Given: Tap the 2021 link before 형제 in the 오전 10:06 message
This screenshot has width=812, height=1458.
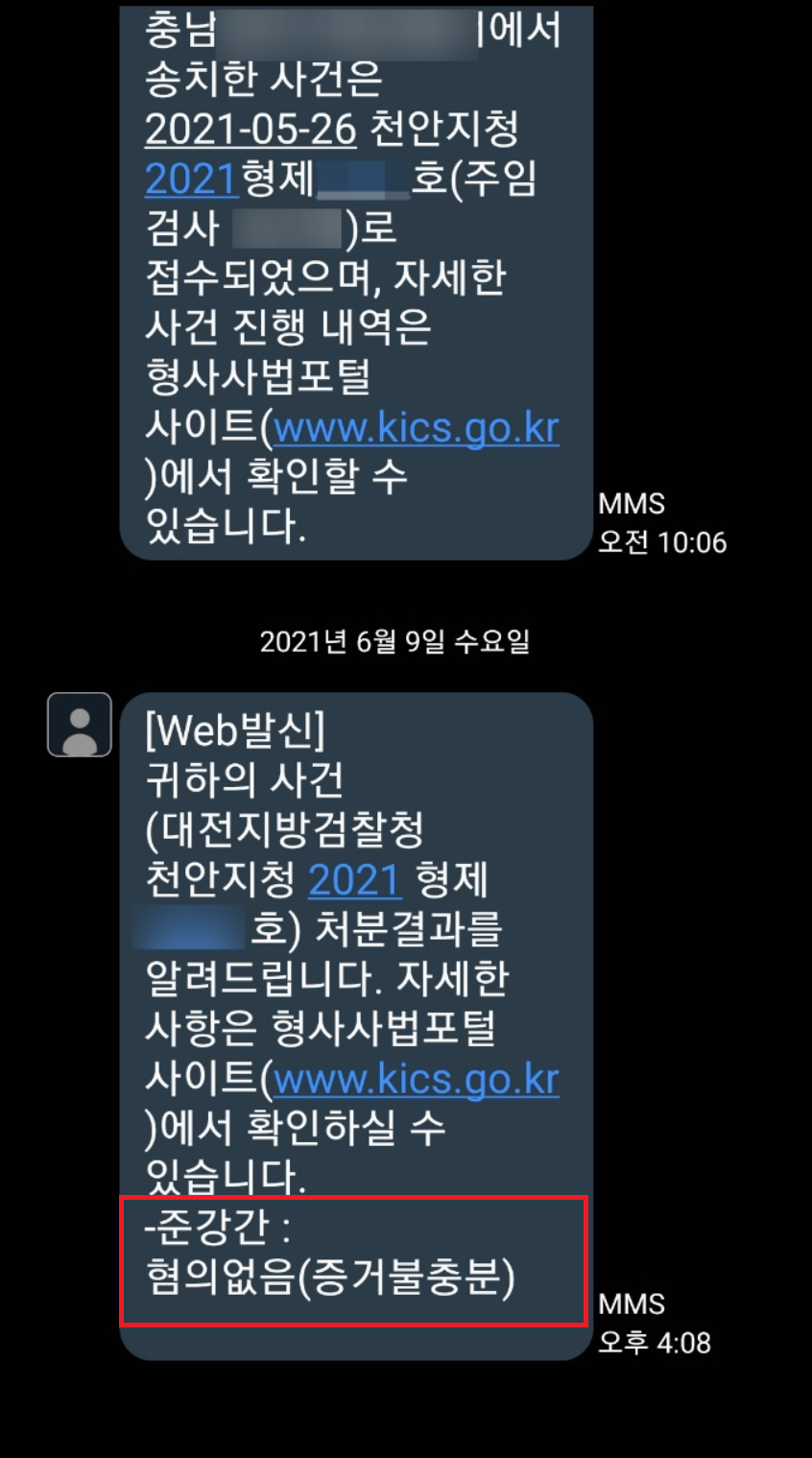Looking at the screenshot, I should click(x=191, y=179).
